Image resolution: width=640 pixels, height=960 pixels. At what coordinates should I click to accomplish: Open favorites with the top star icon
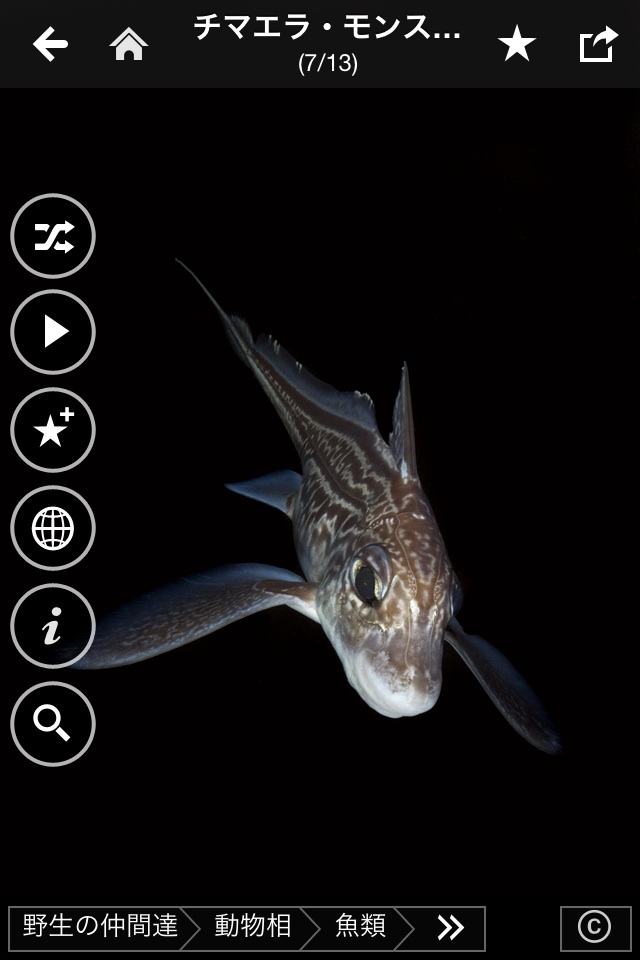coord(517,44)
